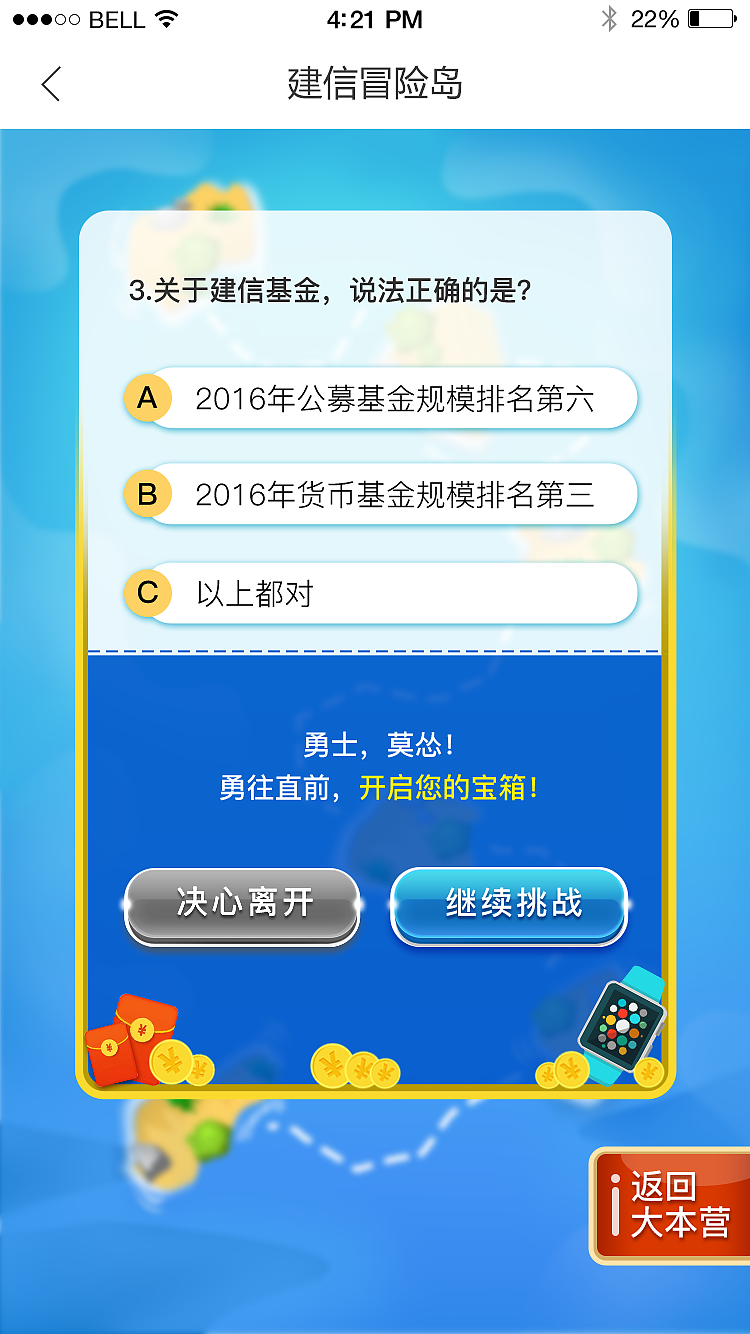The image size is (750, 1334).
Task: Continue with the 继续挑战 button
Action: 509,904
